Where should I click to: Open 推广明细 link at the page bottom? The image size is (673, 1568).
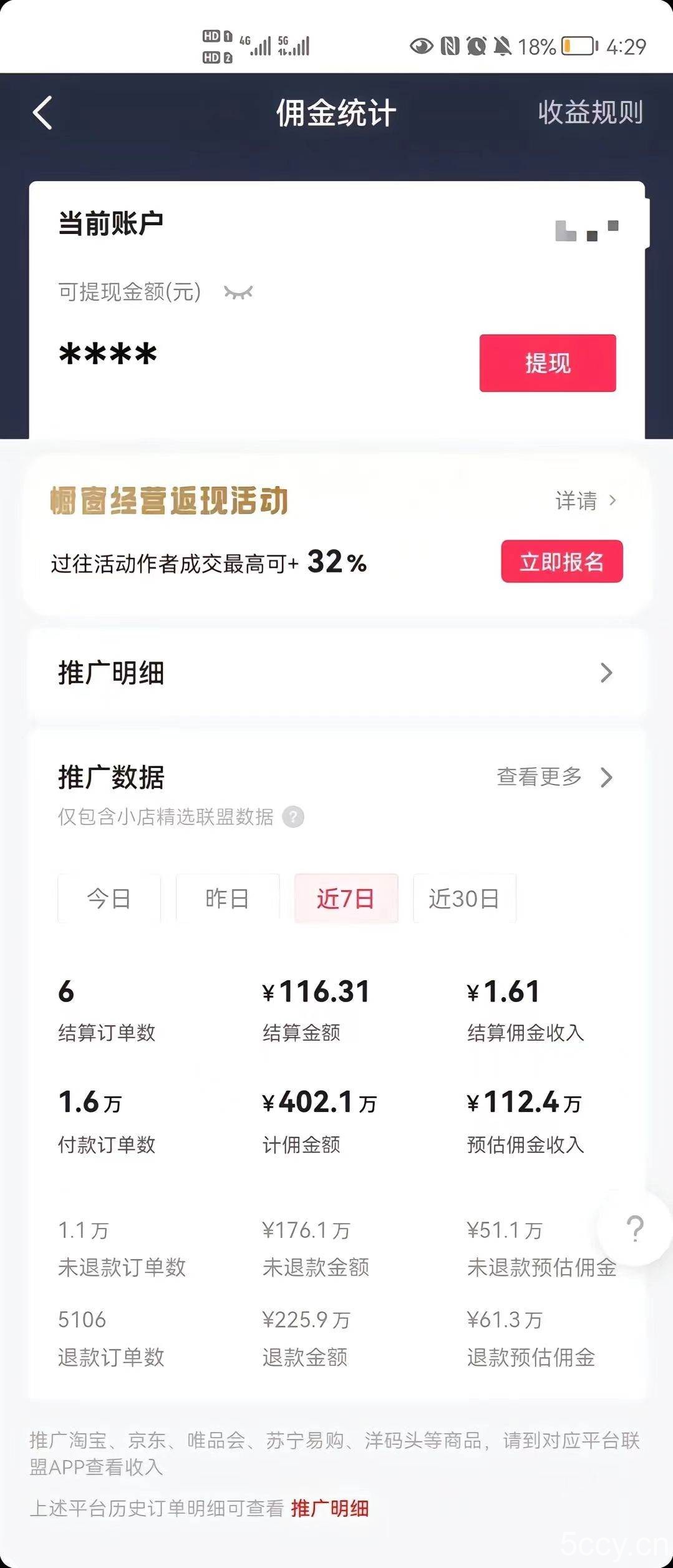pos(330,1509)
